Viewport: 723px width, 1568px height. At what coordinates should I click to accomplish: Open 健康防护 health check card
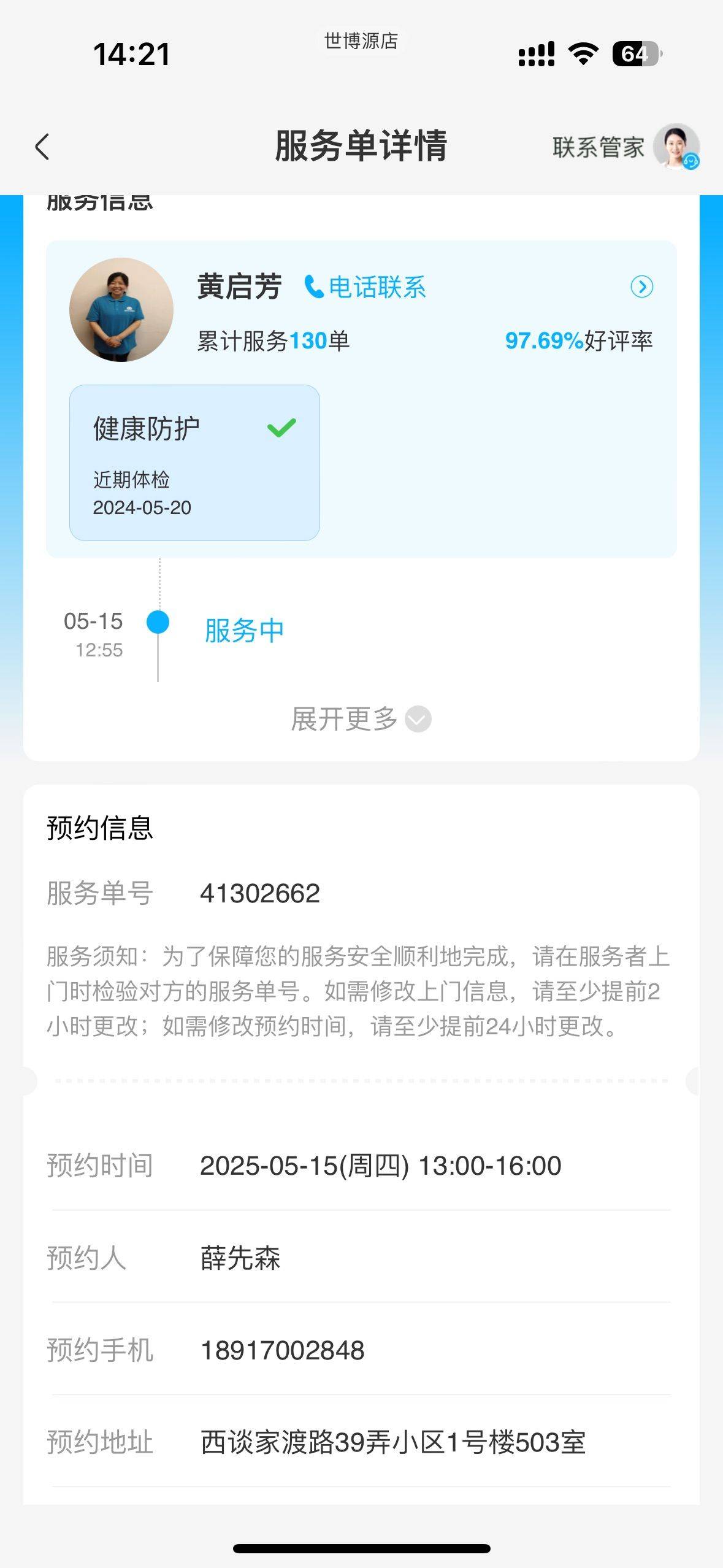[194, 463]
